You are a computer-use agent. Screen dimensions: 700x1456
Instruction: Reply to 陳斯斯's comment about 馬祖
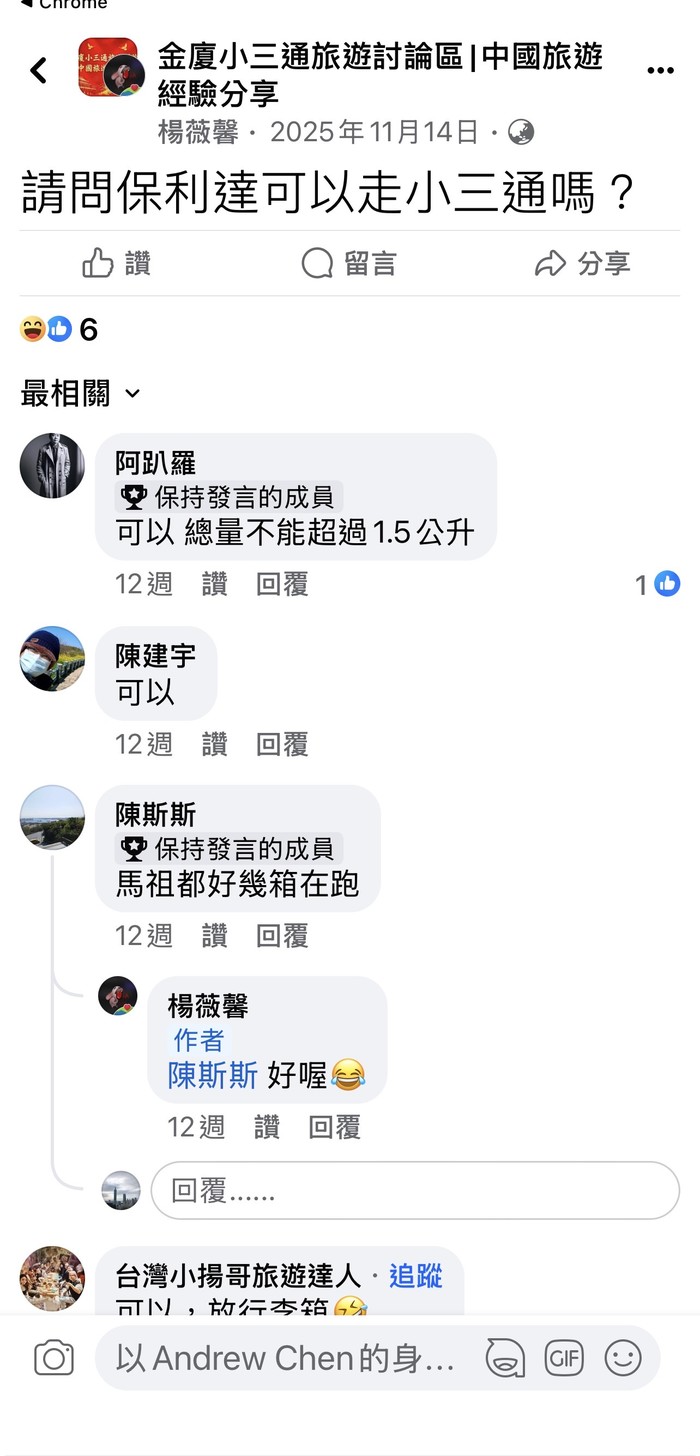282,936
